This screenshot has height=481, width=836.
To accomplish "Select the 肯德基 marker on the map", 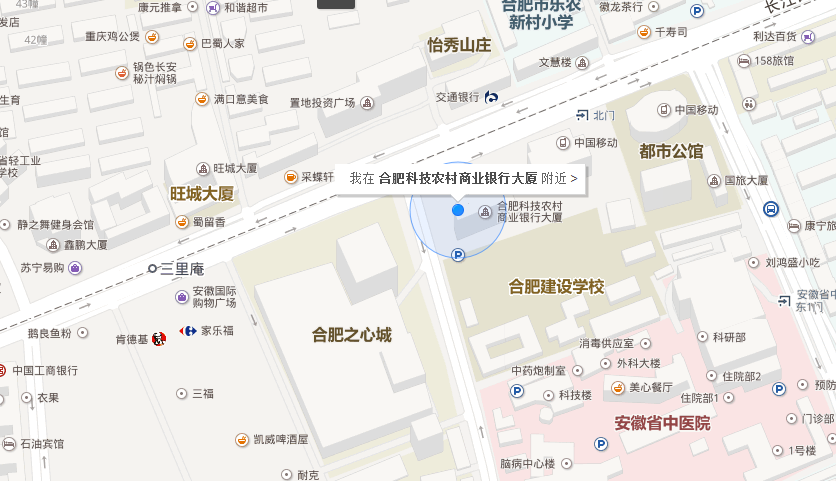I will pos(158,340).
